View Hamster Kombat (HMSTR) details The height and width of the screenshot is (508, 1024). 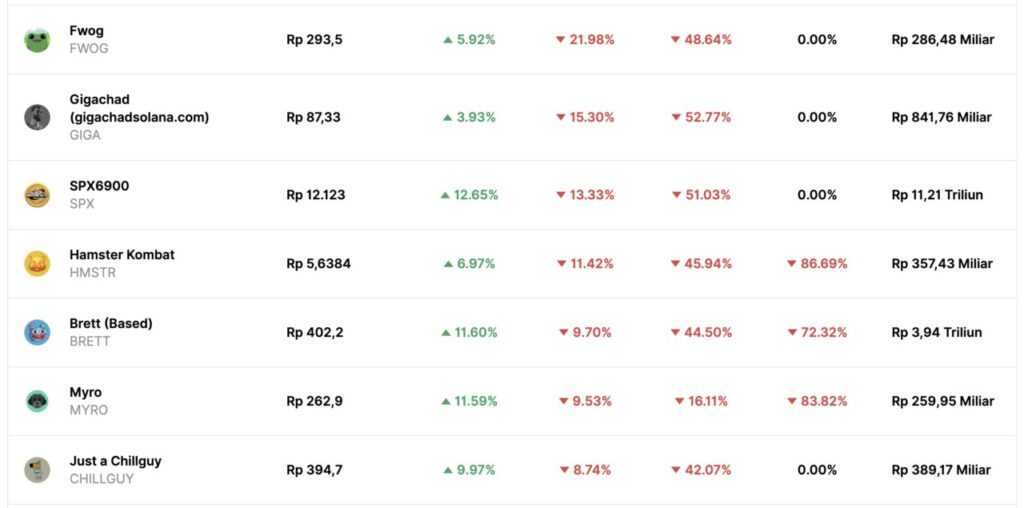point(122,255)
